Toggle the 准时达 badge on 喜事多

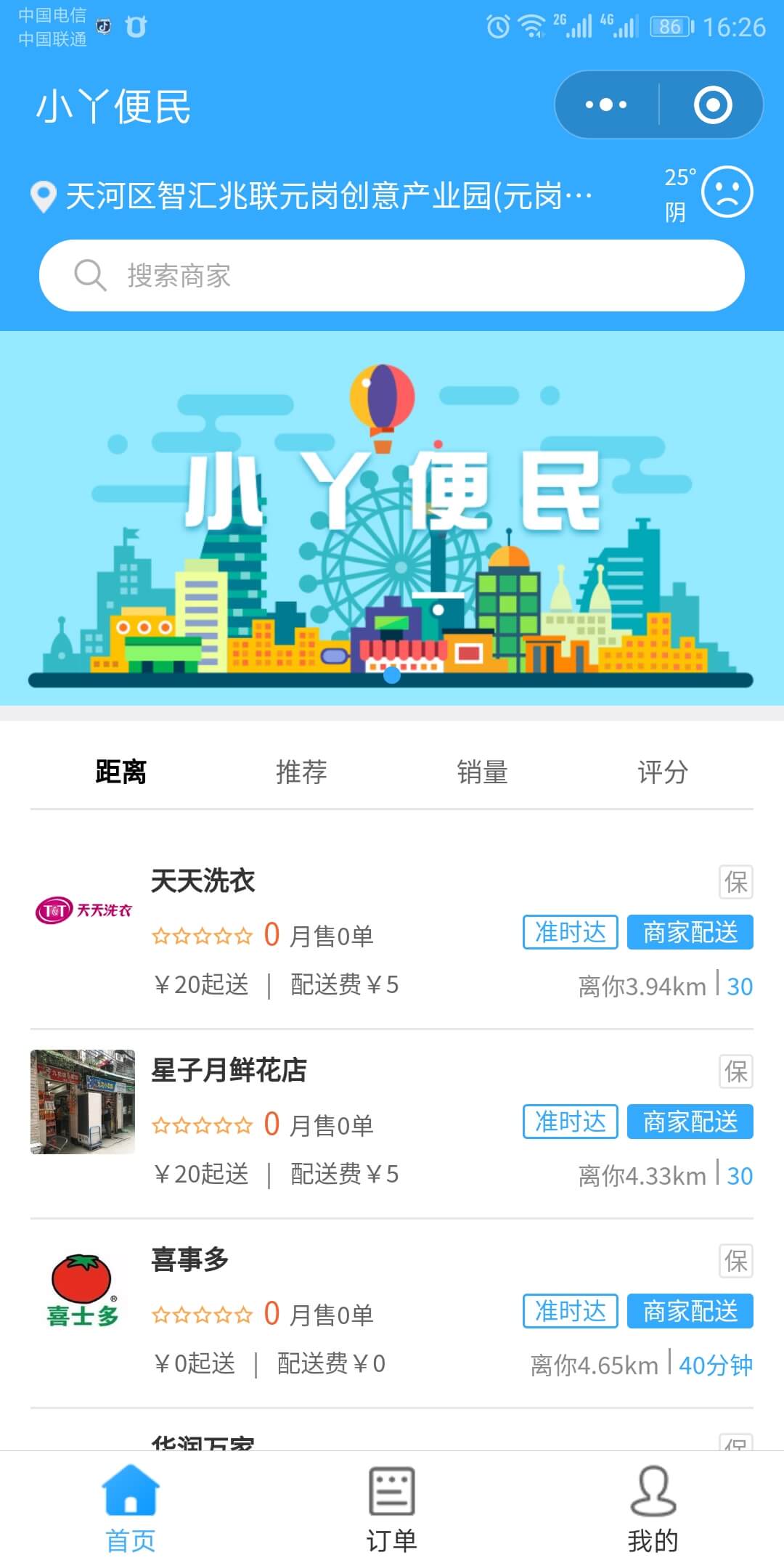pos(570,1311)
